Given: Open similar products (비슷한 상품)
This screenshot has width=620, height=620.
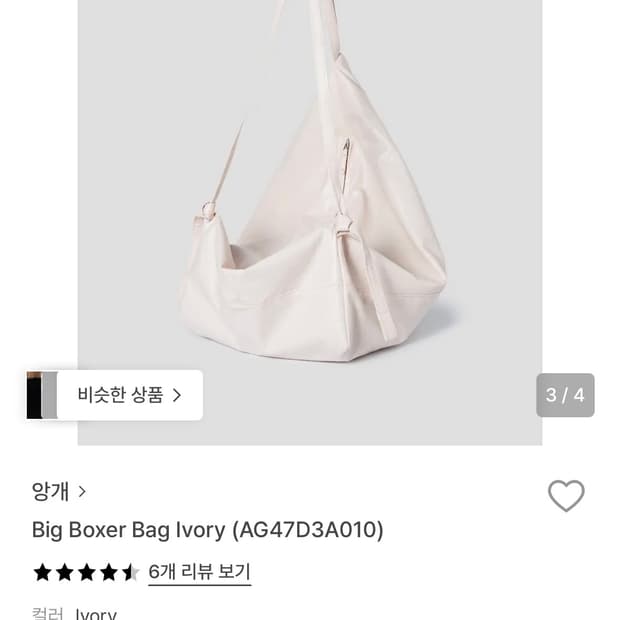Looking at the screenshot, I should [129, 395].
